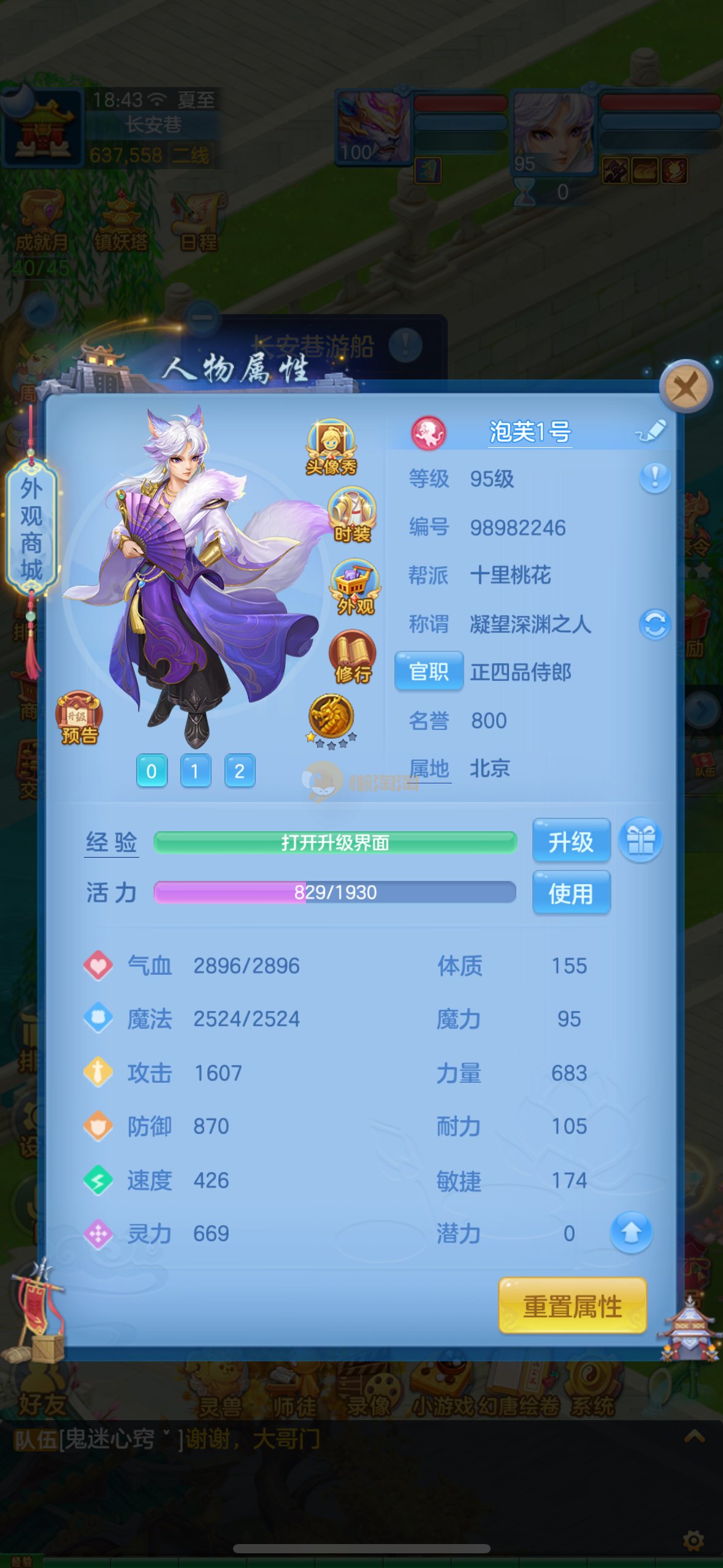Open 头像秀 avatar show

point(331,447)
